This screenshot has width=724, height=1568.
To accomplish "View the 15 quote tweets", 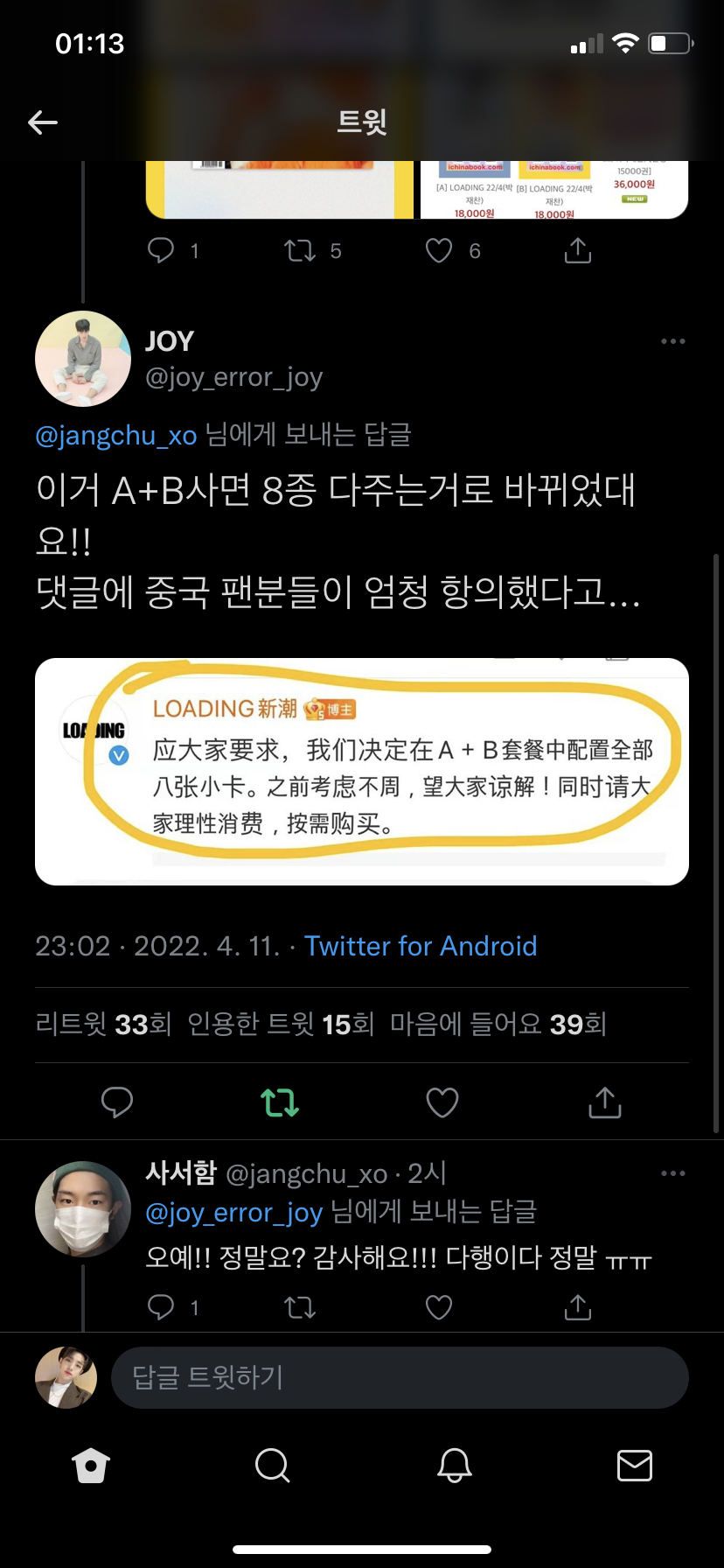I will [281, 1024].
